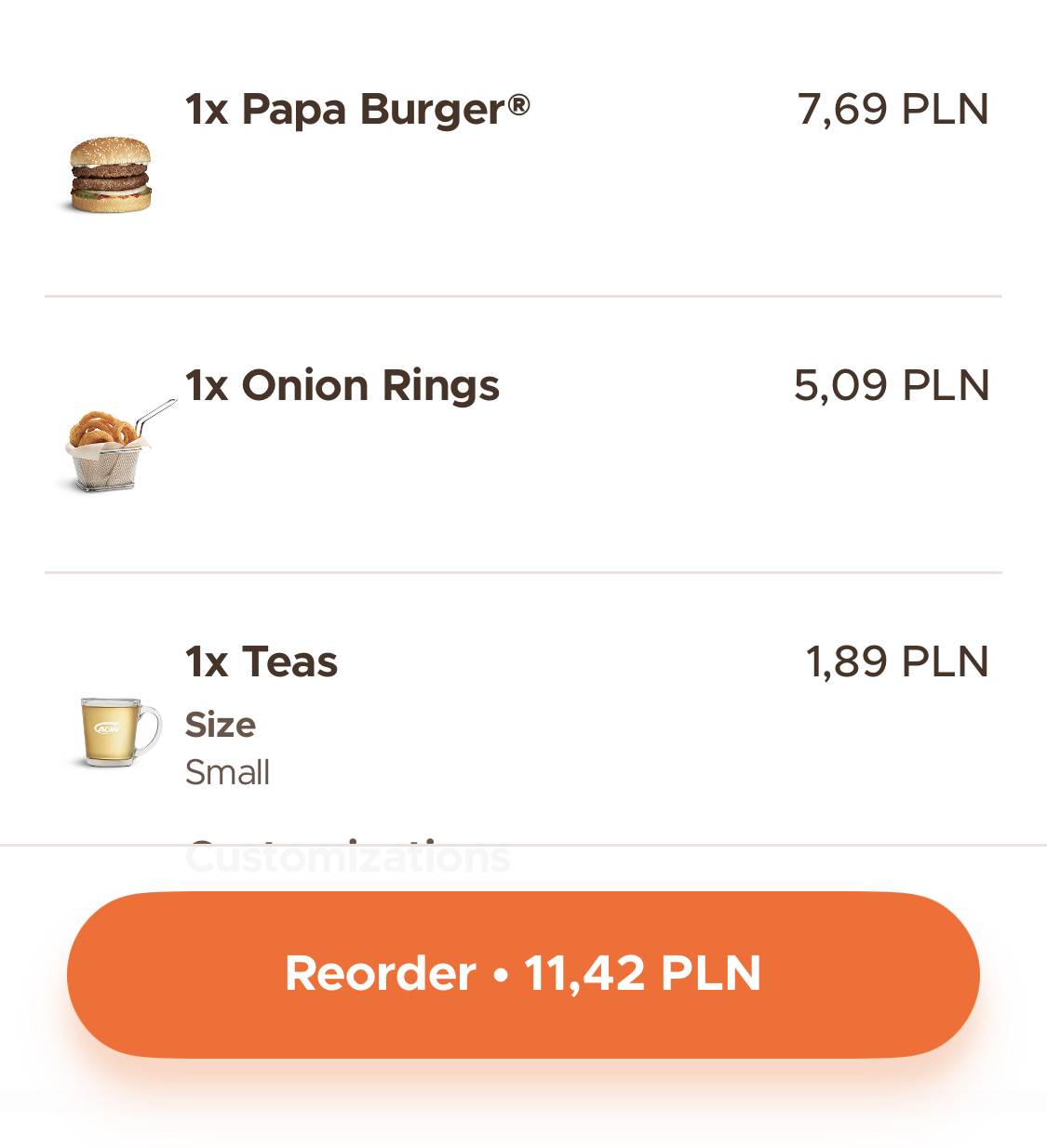Tap the Reorder 11,42 PLN button
Screen dimensions: 1047x1148
click(x=523, y=974)
